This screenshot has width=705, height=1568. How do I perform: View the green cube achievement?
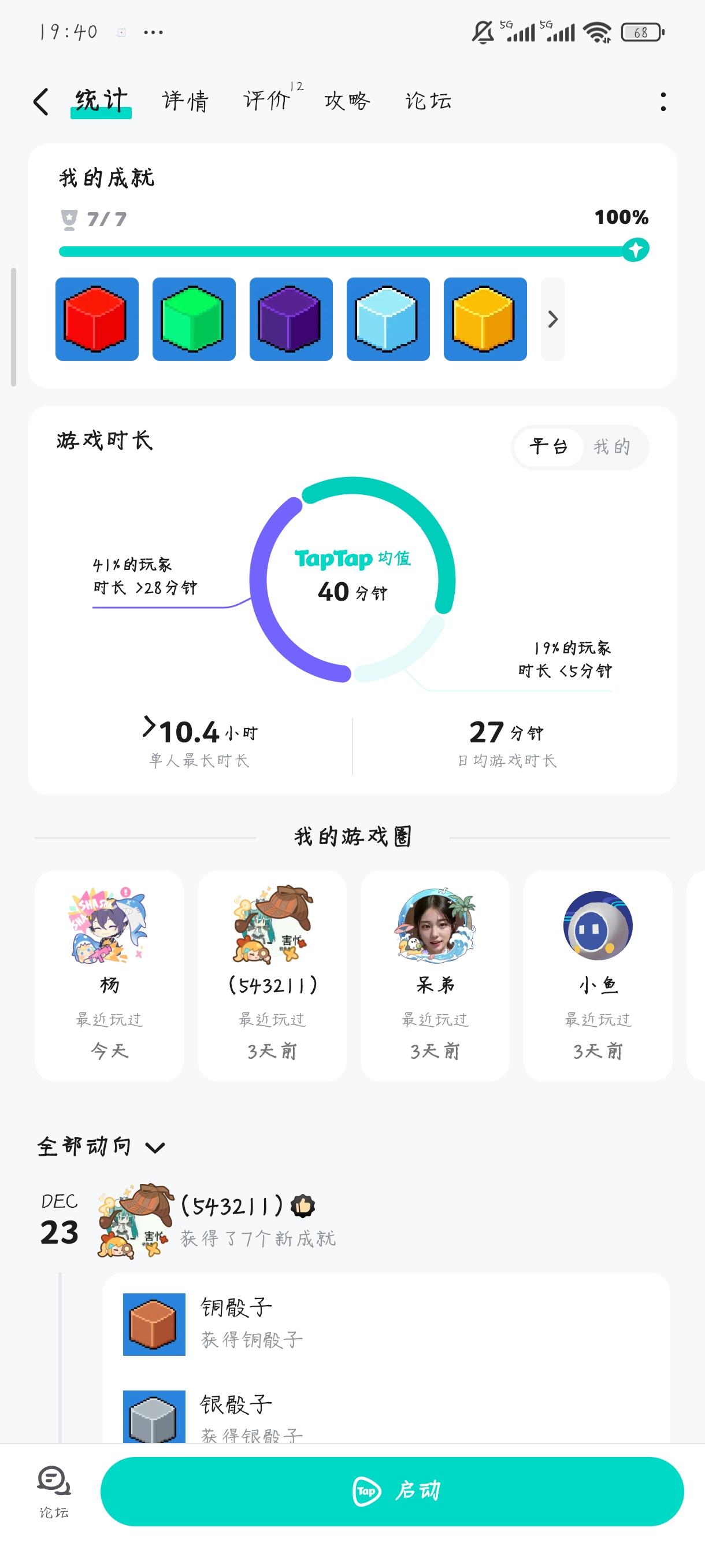(194, 319)
